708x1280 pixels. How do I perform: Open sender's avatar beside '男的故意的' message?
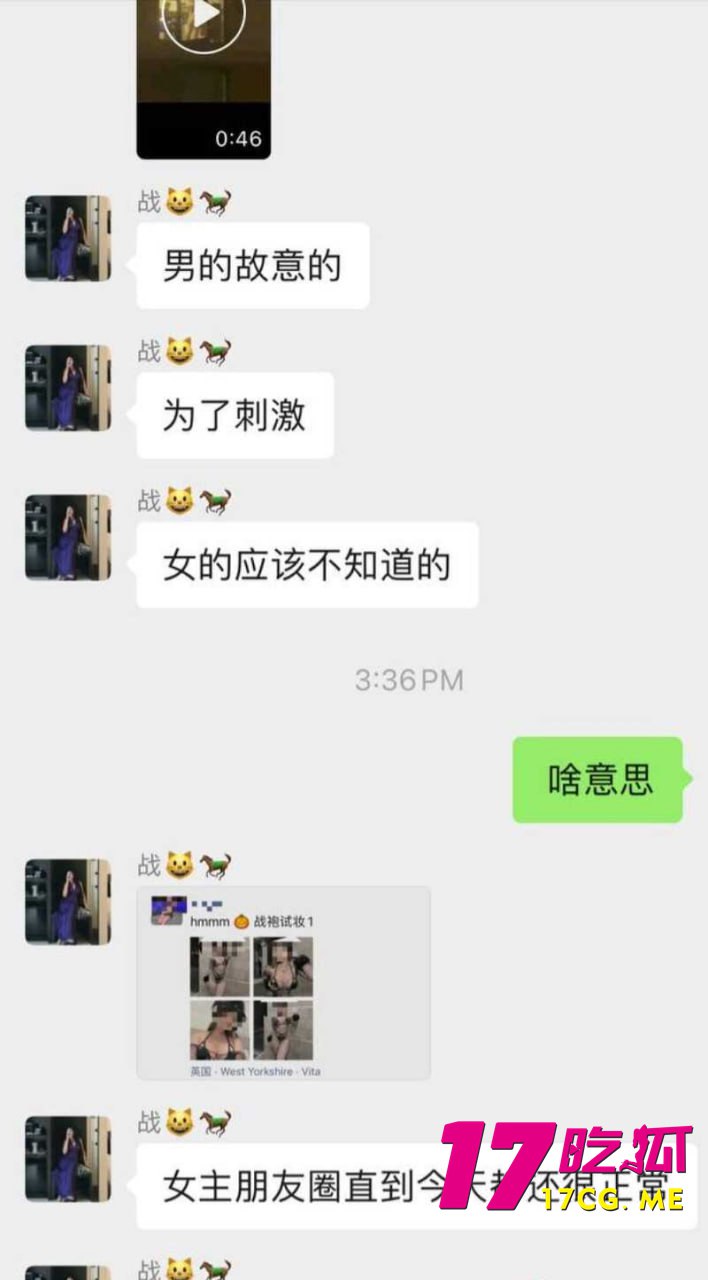pyautogui.click(x=68, y=238)
